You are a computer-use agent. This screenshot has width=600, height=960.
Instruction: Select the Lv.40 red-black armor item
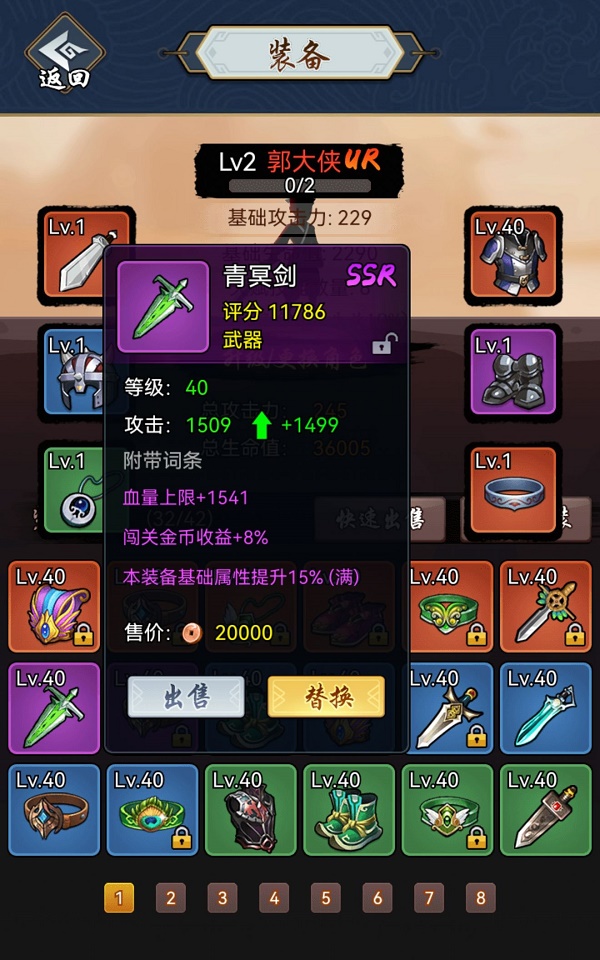[x=251, y=810]
